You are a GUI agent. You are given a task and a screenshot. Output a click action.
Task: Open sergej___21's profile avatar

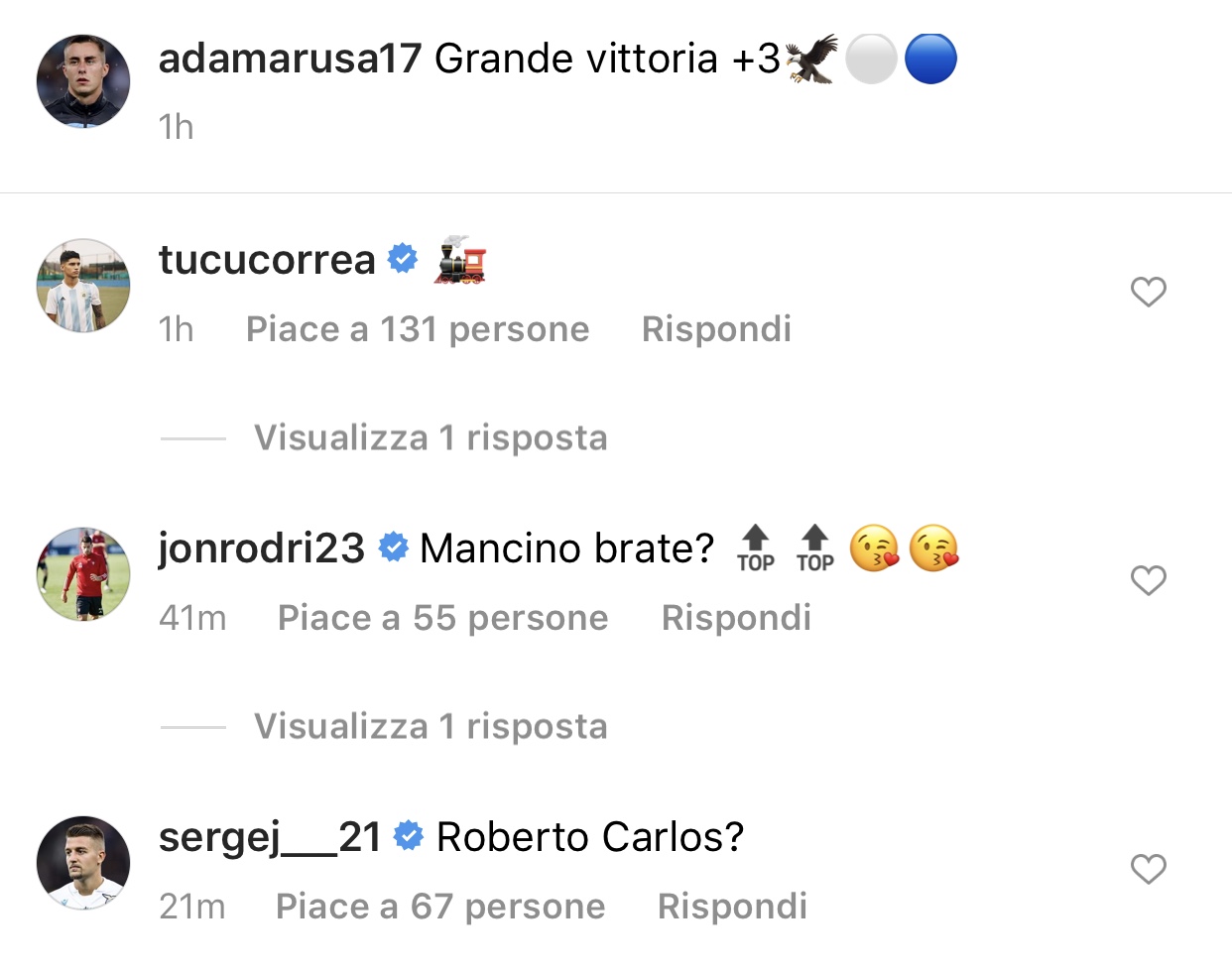[83, 862]
